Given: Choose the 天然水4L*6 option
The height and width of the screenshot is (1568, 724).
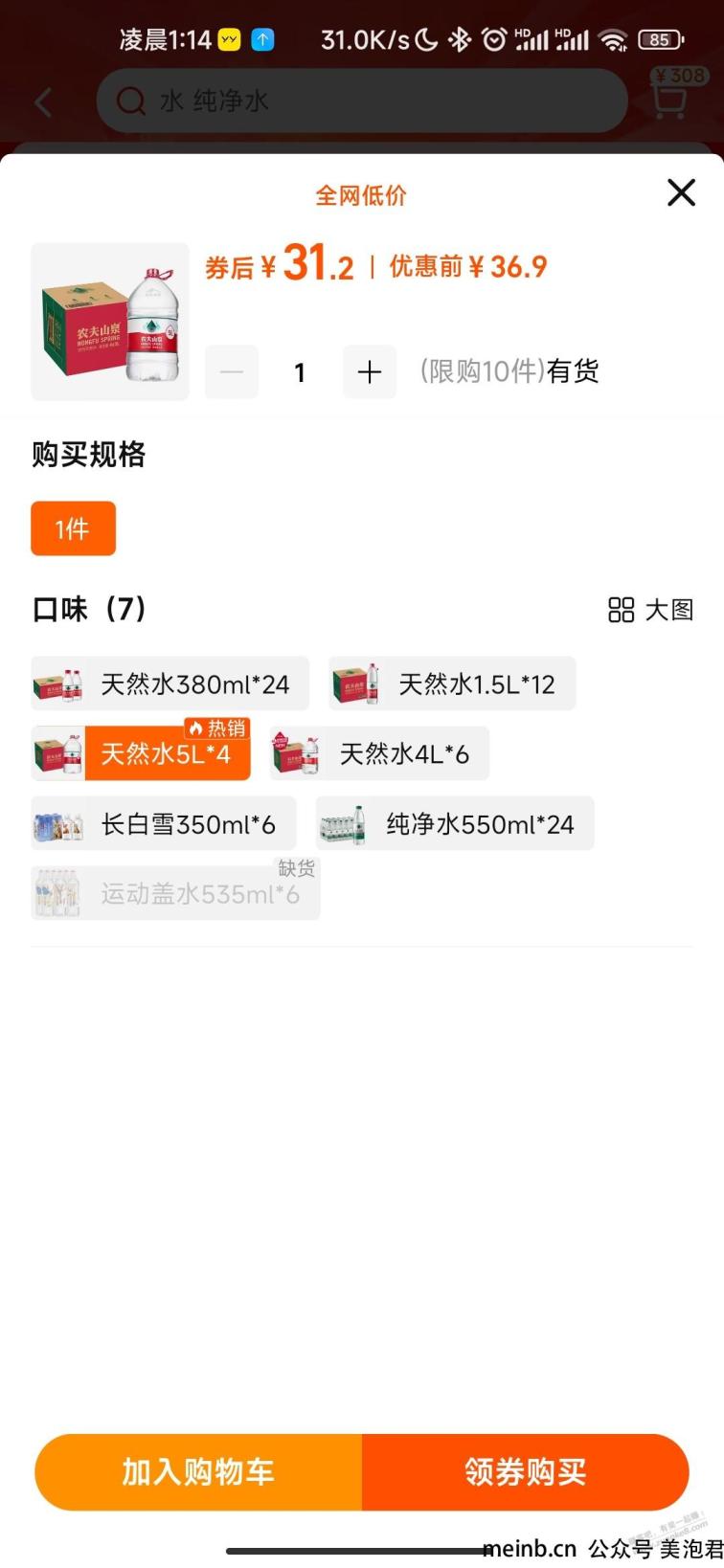Looking at the screenshot, I should [379, 754].
